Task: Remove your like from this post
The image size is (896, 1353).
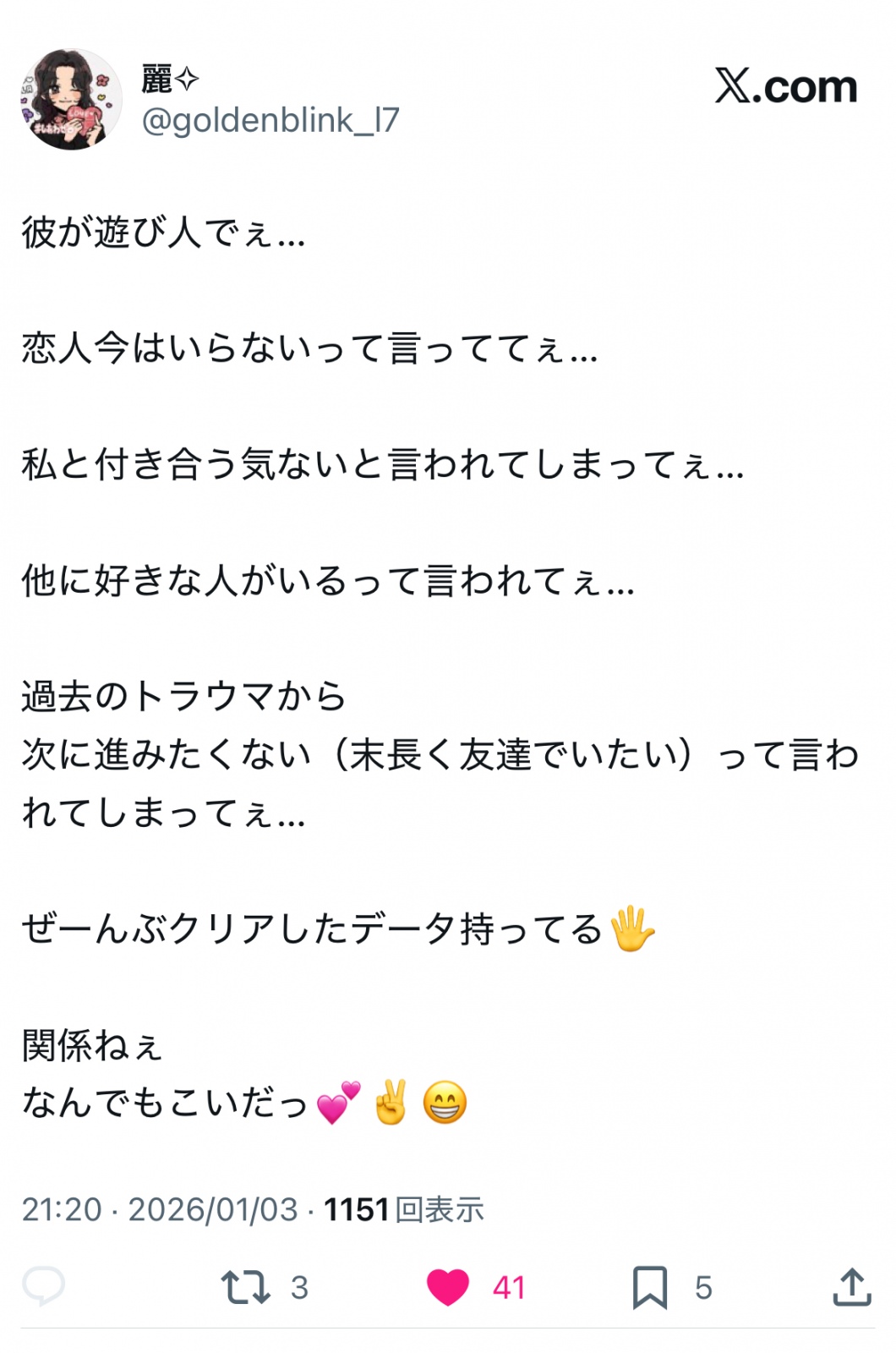Action: 448,1286
